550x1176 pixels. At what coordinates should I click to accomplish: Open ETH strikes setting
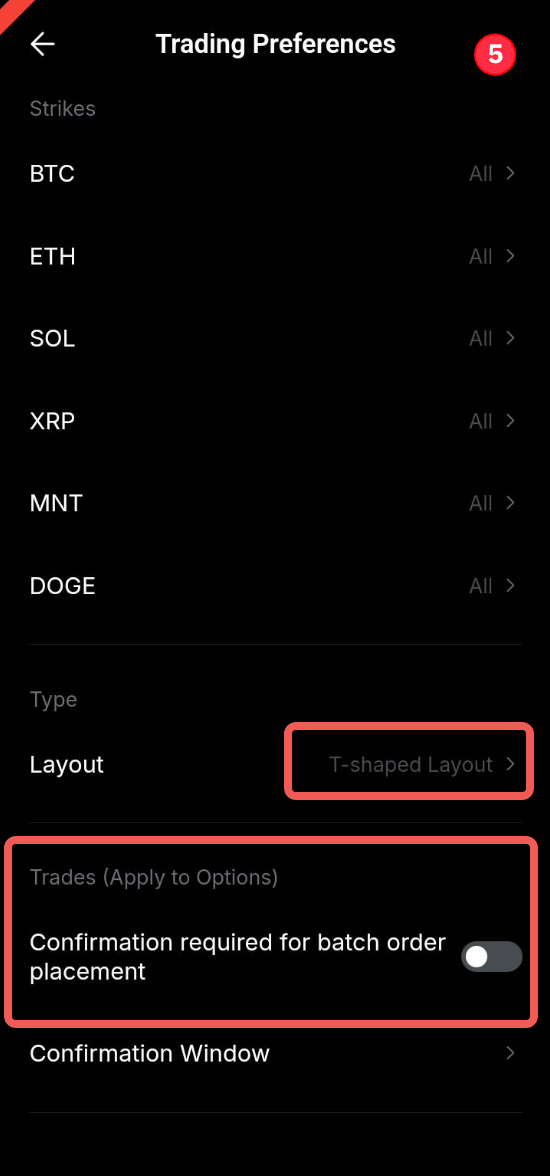point(275,256)
